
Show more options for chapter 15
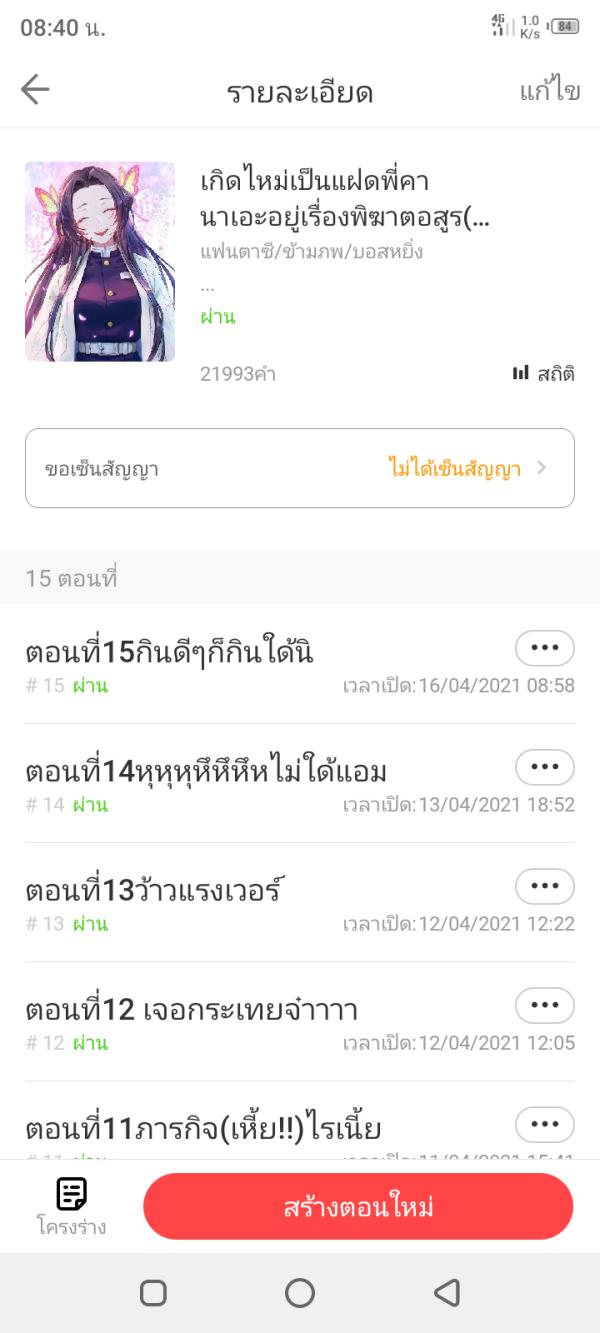(x=545, y=648)
